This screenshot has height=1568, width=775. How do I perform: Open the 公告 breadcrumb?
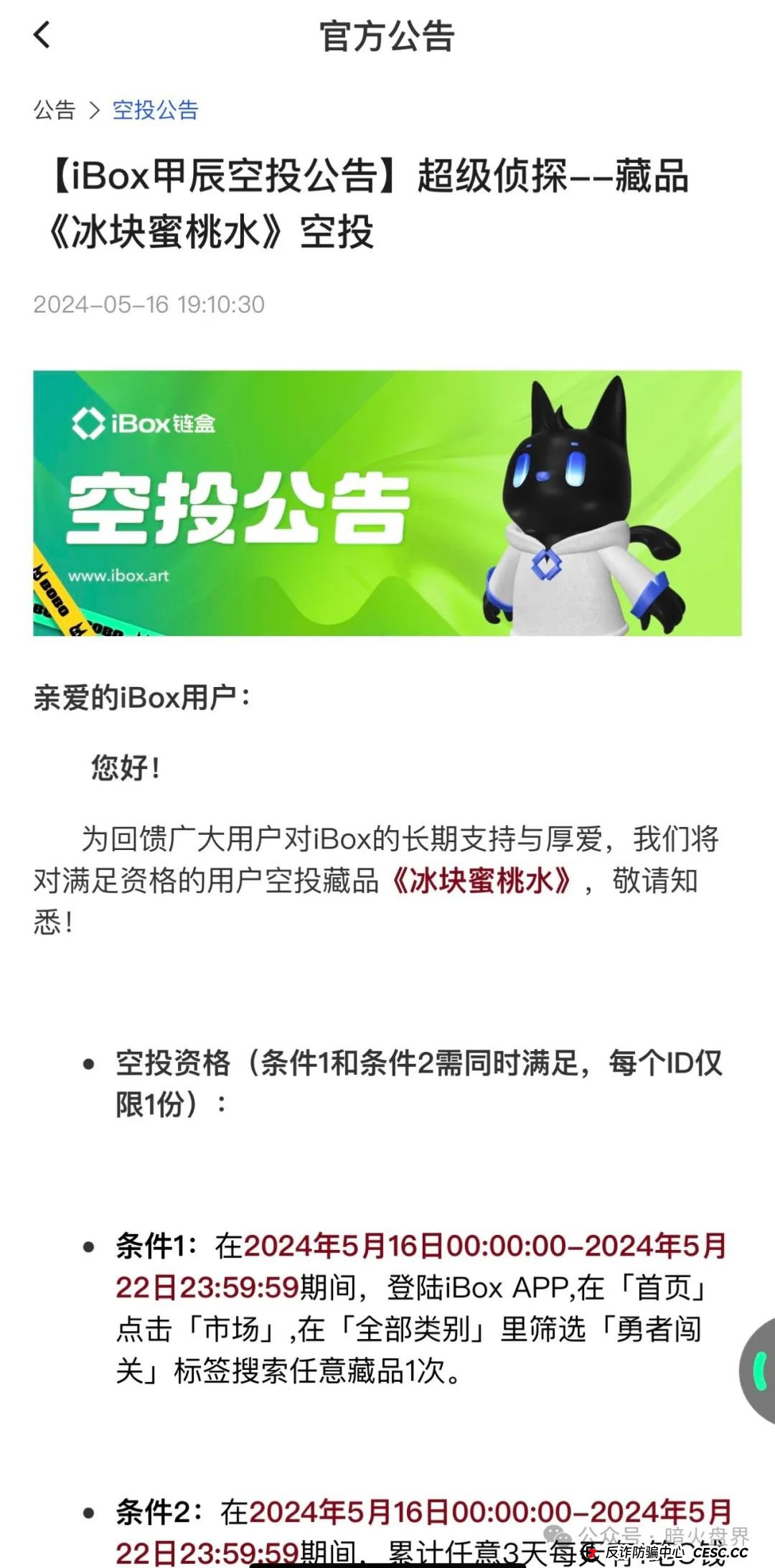point(55,110)
